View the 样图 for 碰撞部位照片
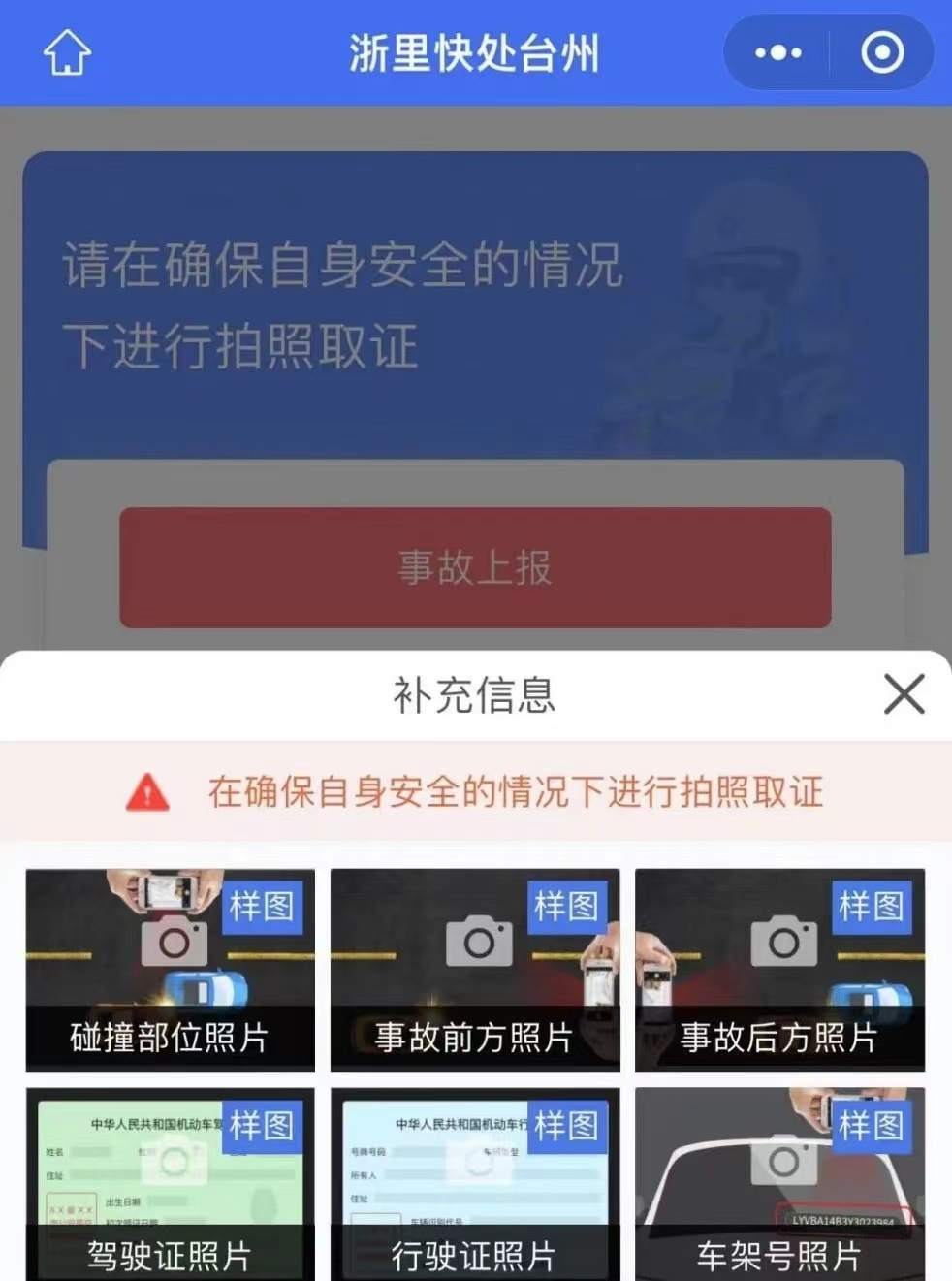952x1281 pixels. click(262, 907)
